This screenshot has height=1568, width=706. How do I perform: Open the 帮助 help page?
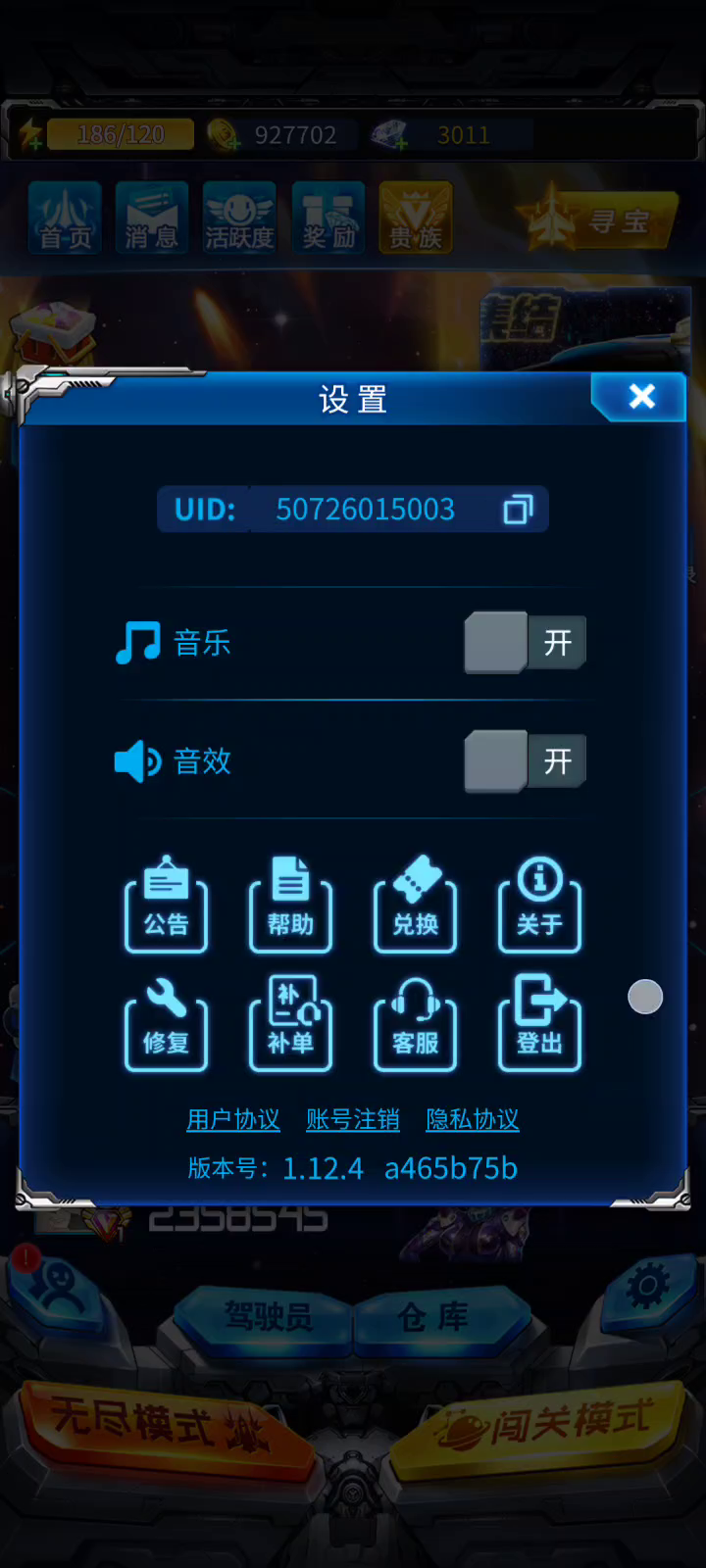point(290,904)
